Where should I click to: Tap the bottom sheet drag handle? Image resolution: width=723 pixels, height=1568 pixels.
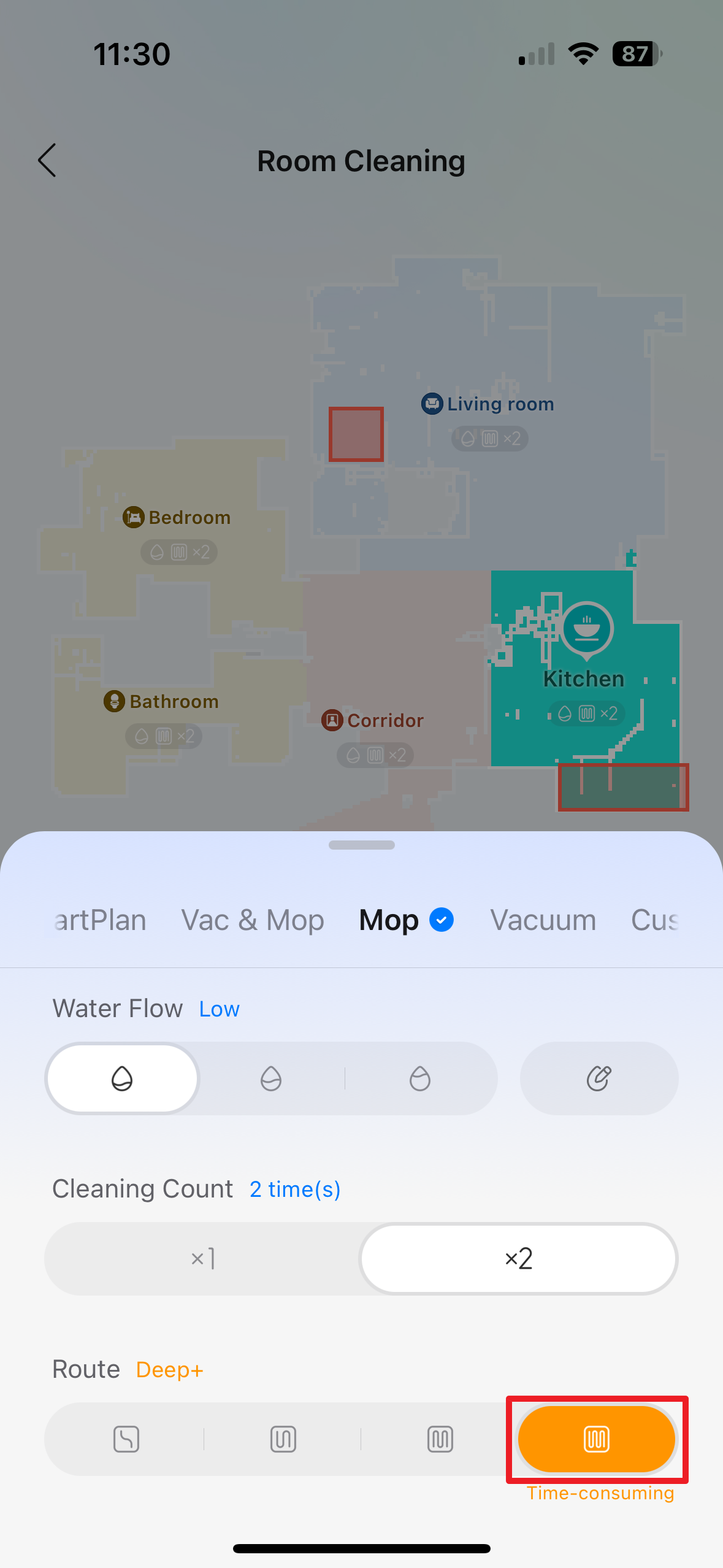point(361,845)
